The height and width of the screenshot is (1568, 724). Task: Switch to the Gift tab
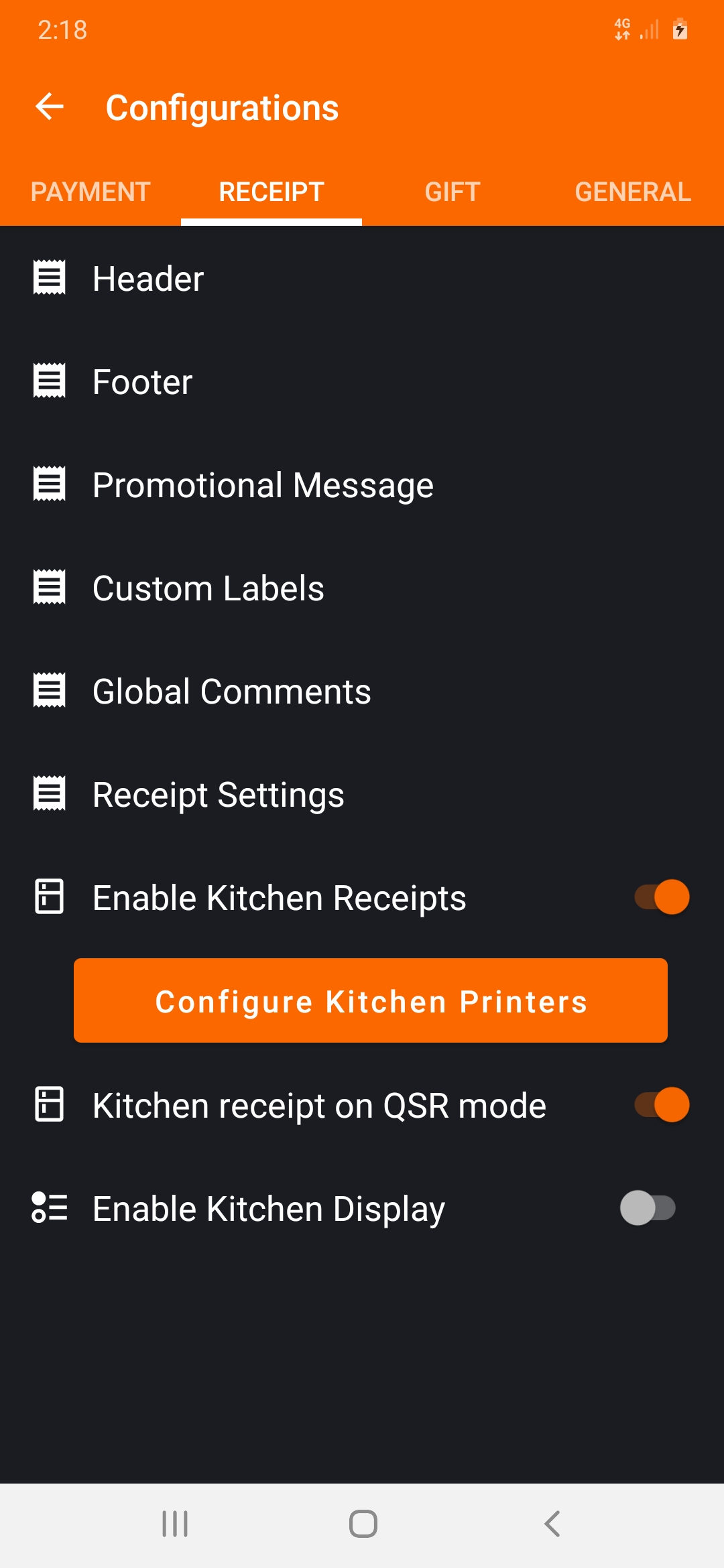pos(452,192)
